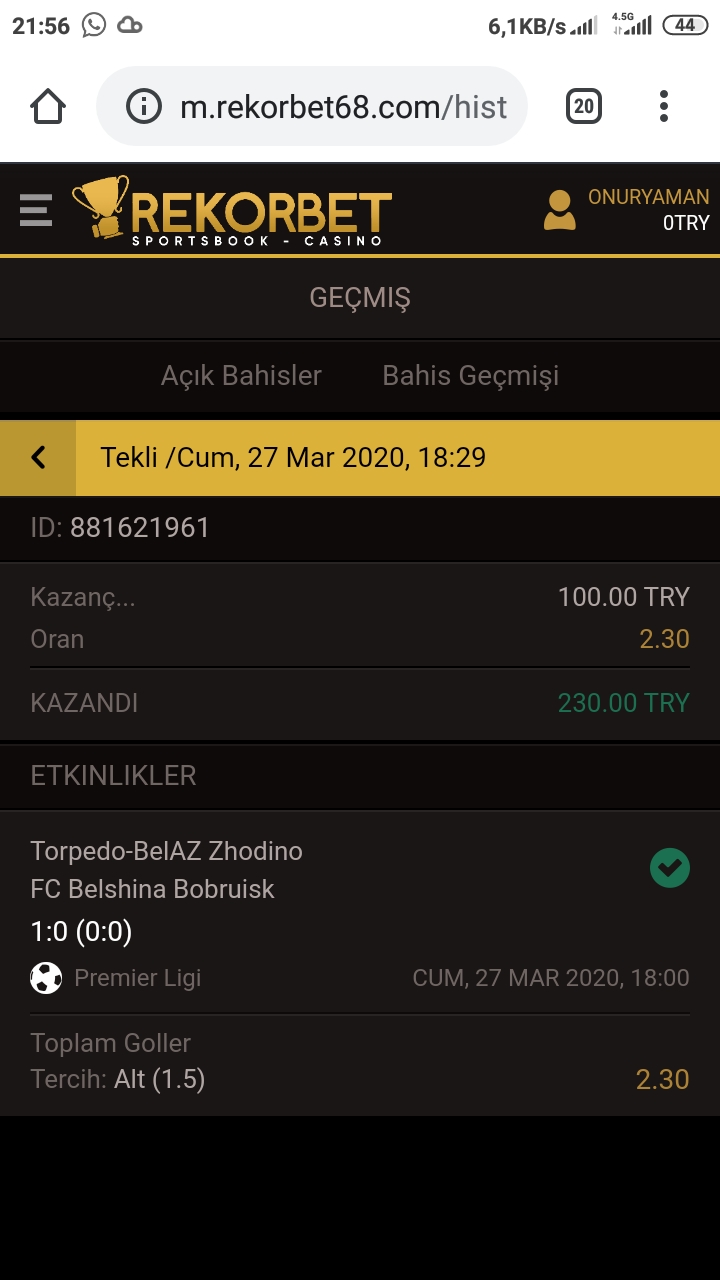Open the hamburger drawer menu
This screenshot has width=720, height=1280.
coord(36,210)
